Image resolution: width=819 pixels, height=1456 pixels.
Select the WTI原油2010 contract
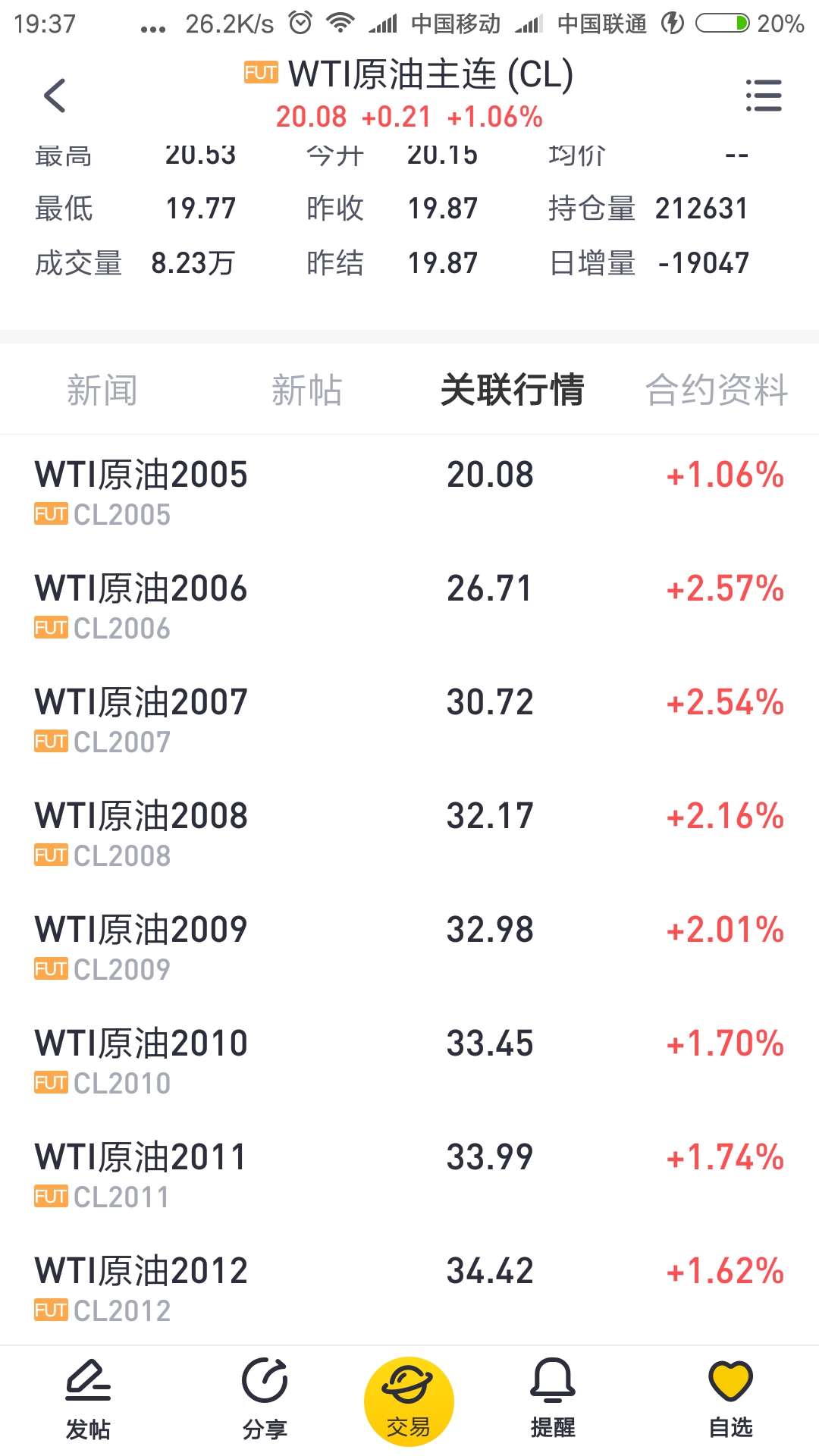tap(409, 1061)
